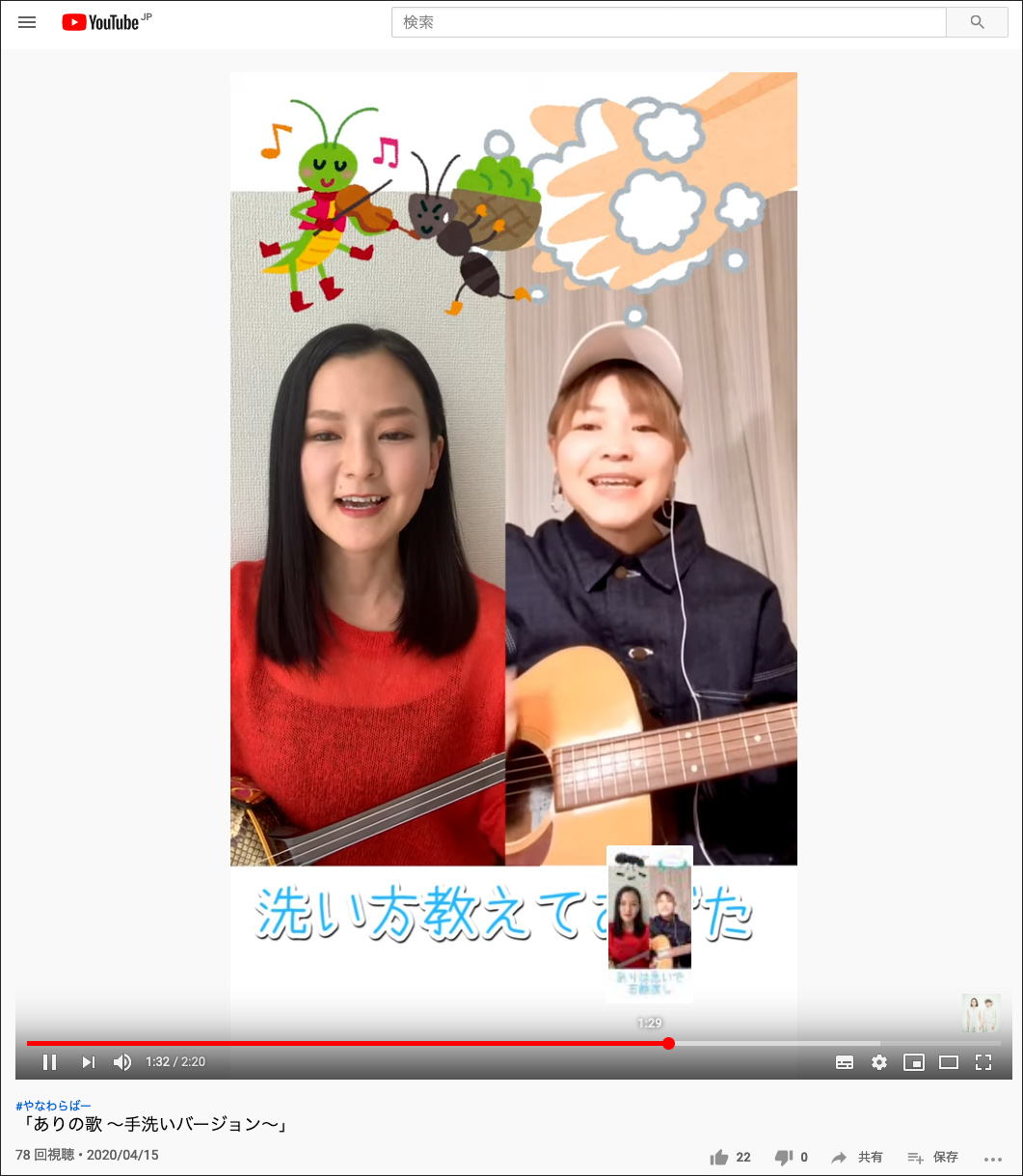The width and height of the screenshot is (1023, 1176).
Task: Save the video via 保存
Action: [932, 1158]
